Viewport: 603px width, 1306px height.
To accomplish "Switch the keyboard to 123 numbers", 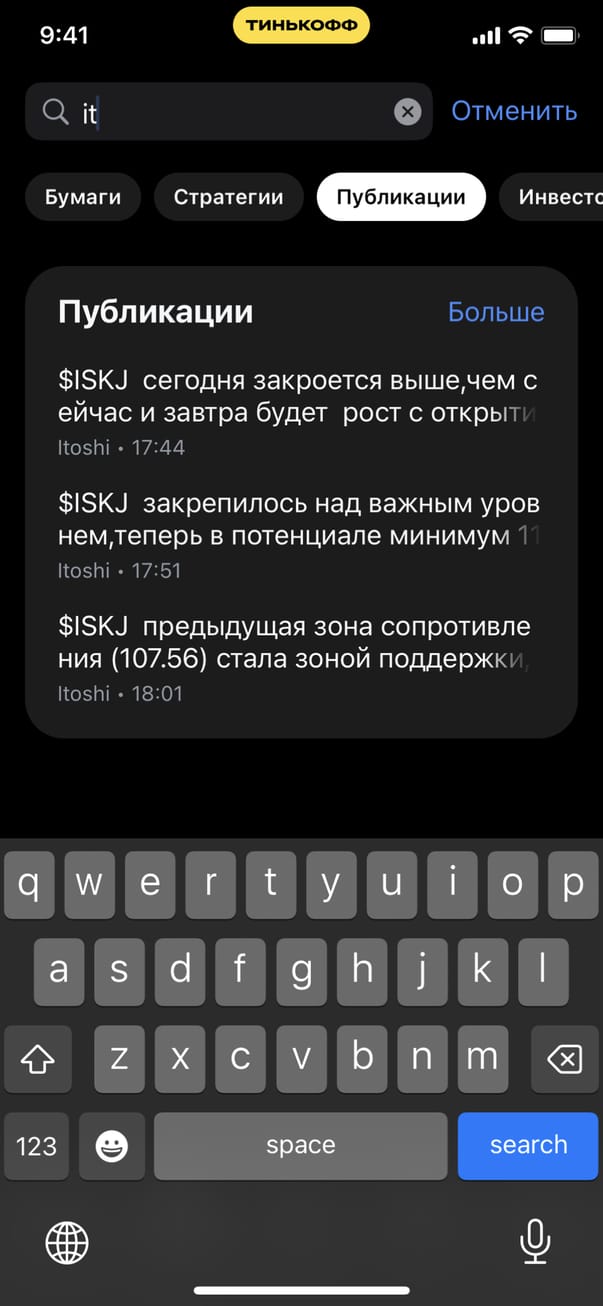I will tap(37, 1146).
